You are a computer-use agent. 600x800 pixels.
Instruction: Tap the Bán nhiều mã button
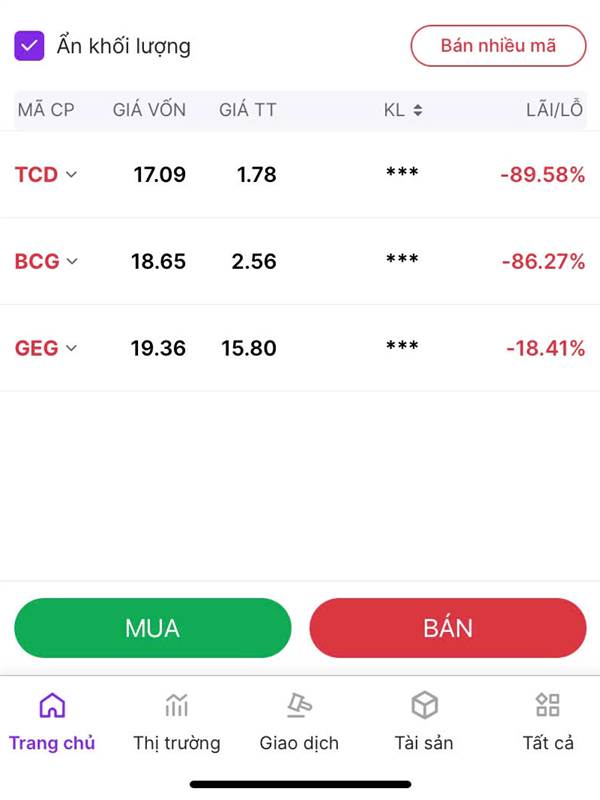(x=498, y=46)
